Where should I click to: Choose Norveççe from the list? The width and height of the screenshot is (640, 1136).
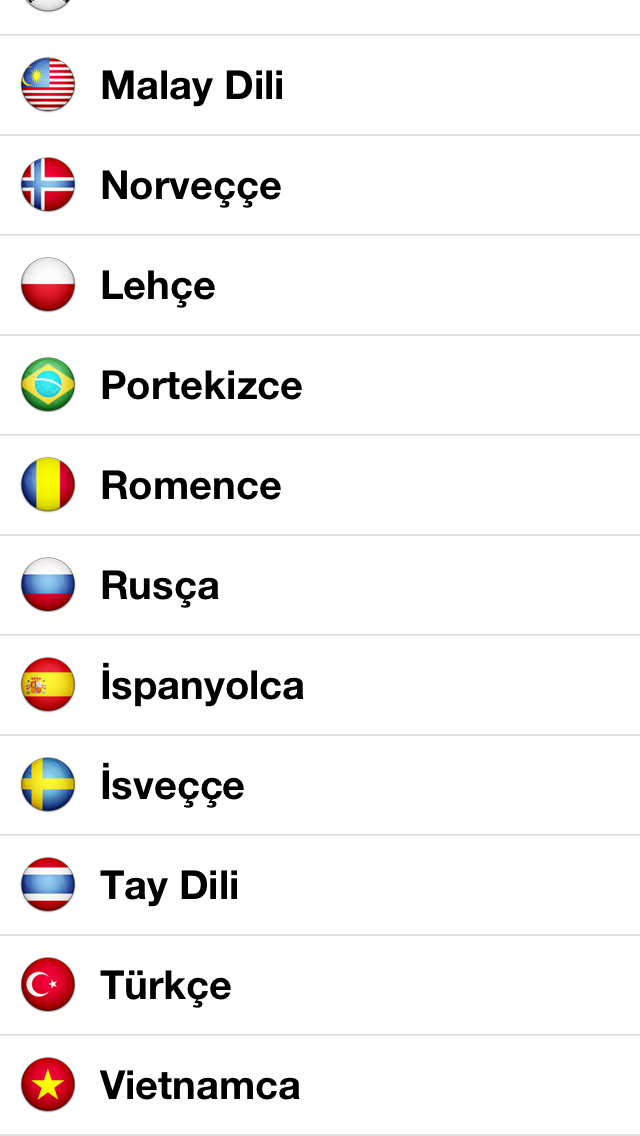(320, 185)
